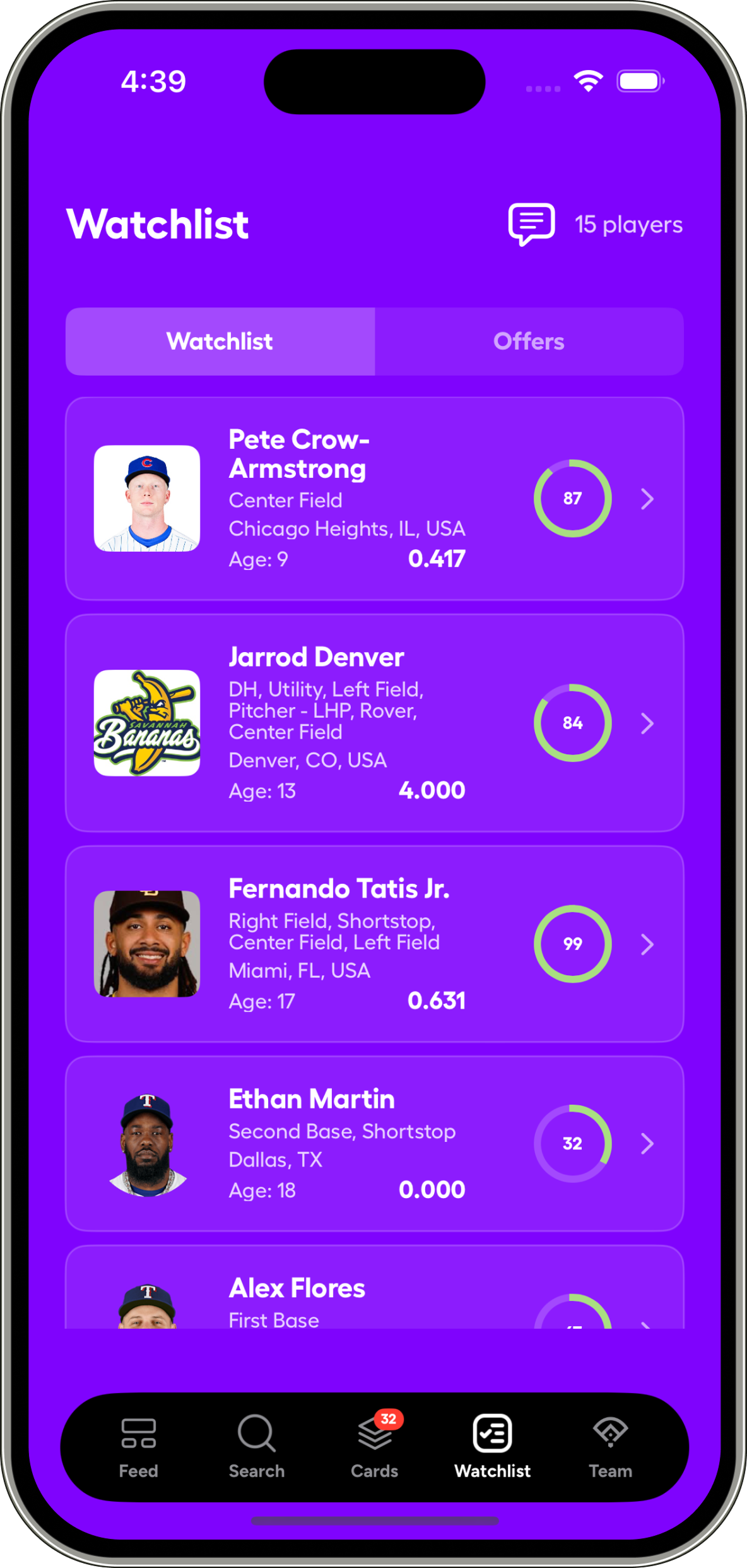Open the Feed tab icon

tap(138, 1434)
